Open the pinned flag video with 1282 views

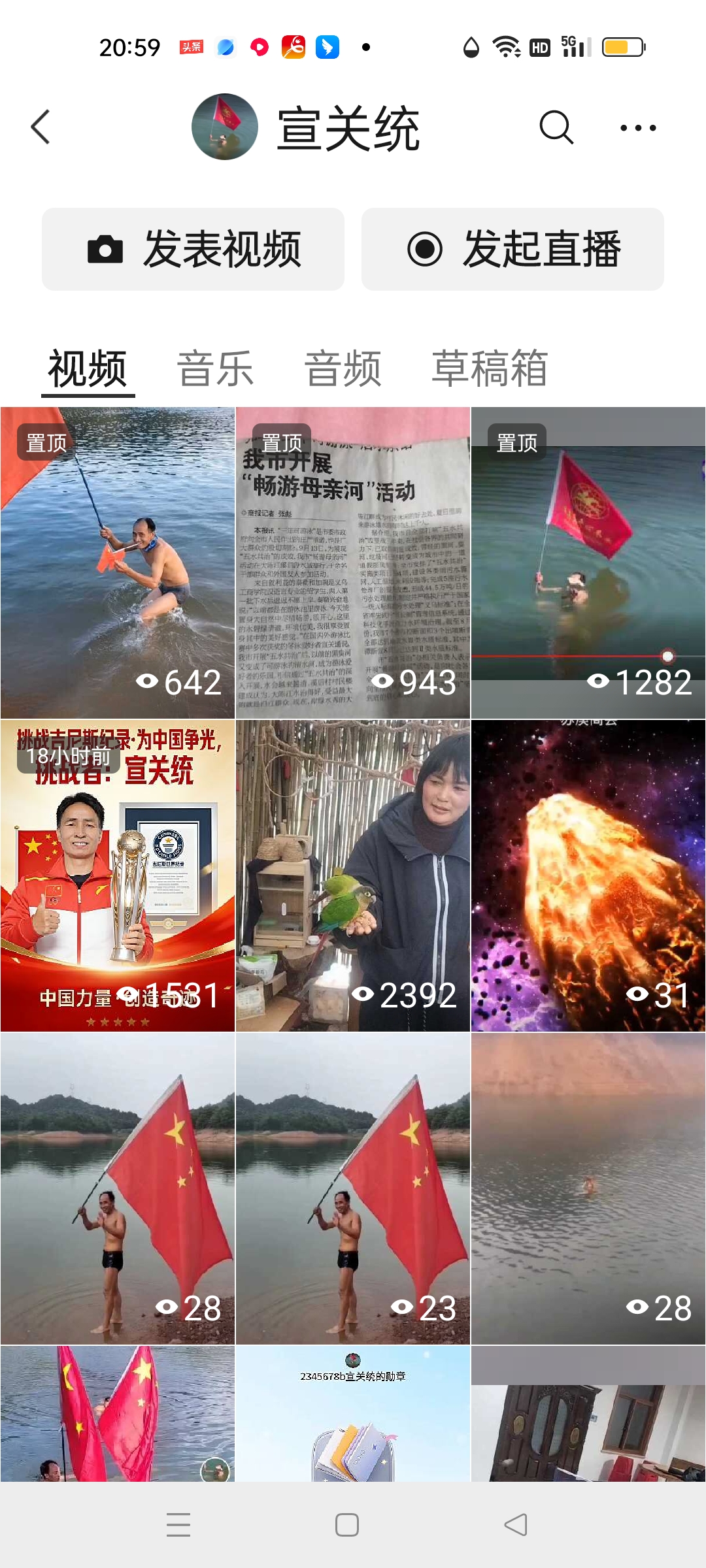click(x=588, y=563)
